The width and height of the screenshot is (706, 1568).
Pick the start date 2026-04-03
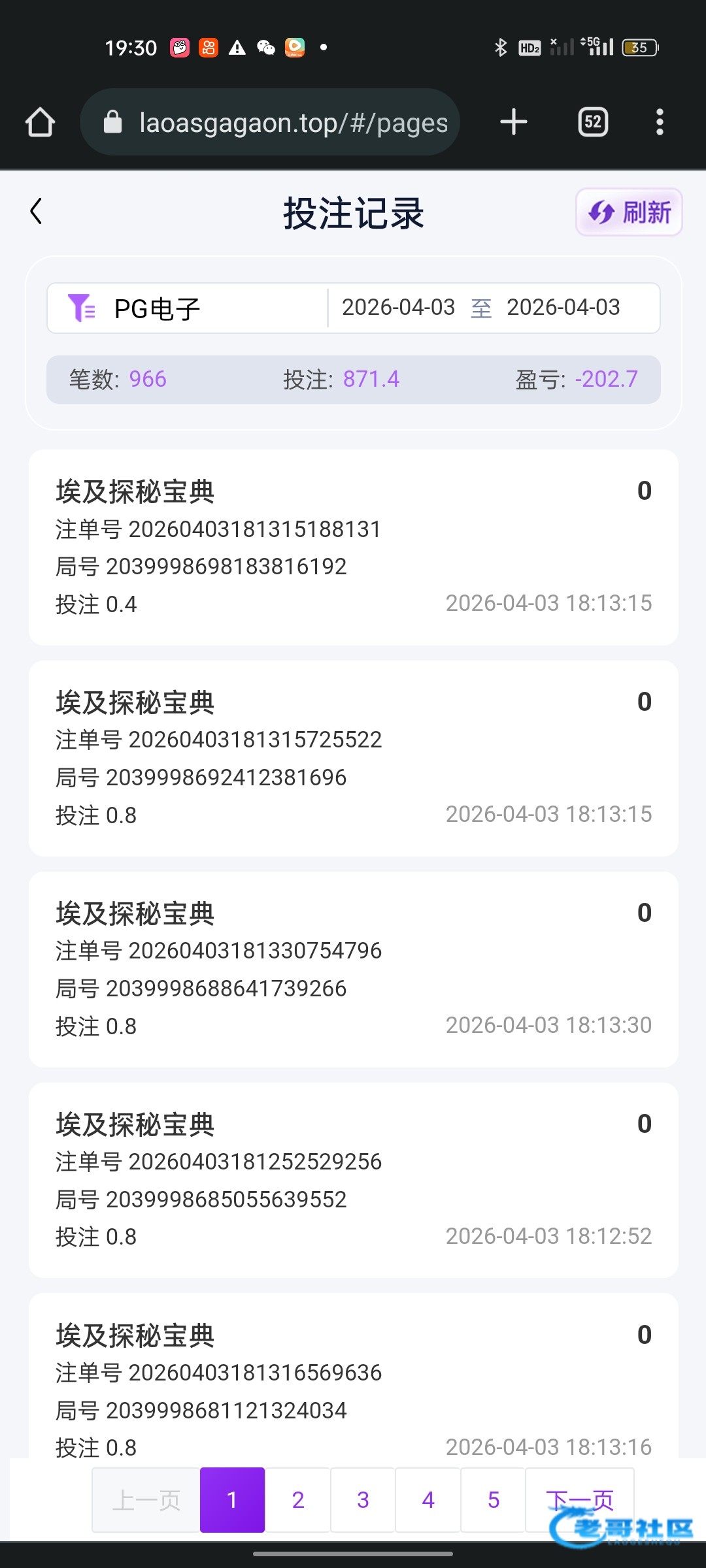point(398,308)
